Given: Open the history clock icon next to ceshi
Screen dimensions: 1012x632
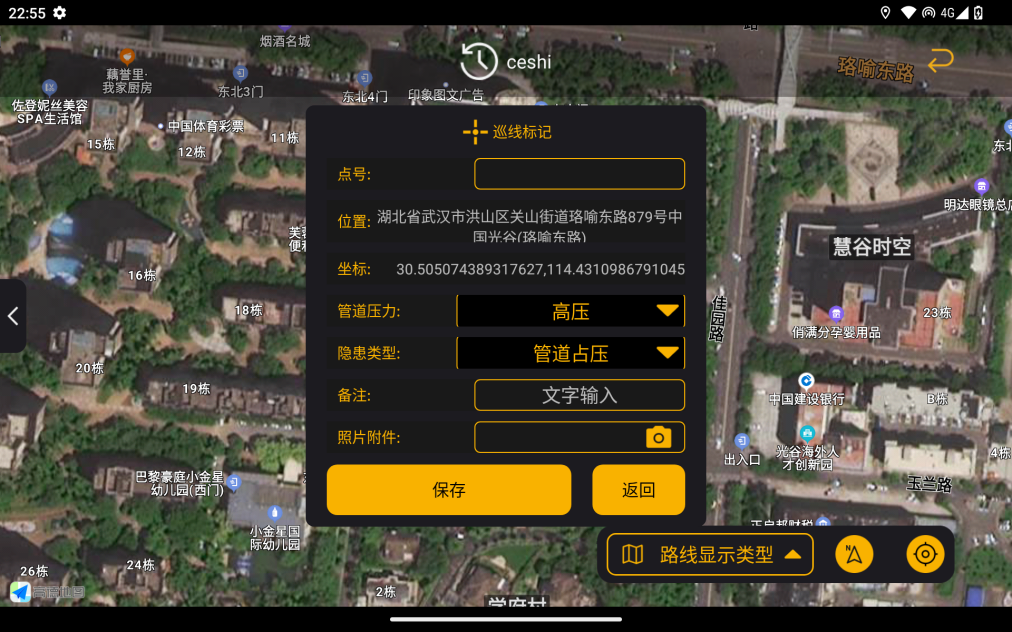Looking at the screenshot, I should pyautogui.click(x=479, y=62).
